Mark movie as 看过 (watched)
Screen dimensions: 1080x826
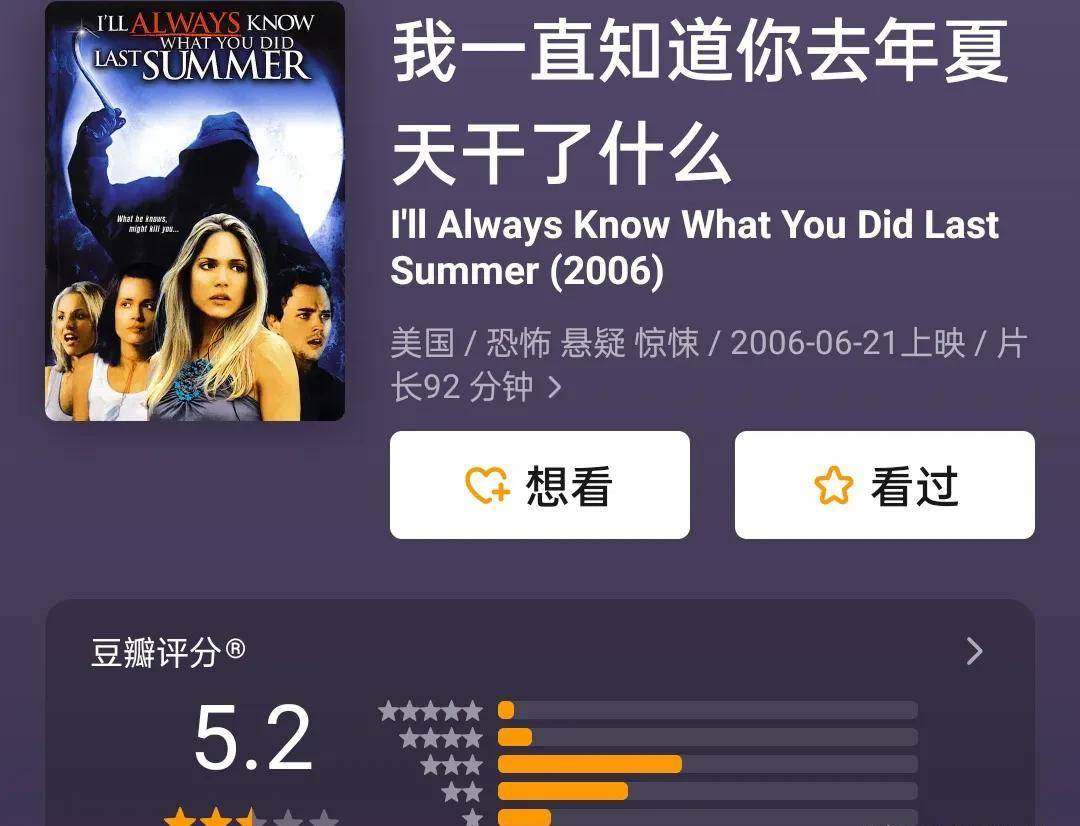click(884, 486)
